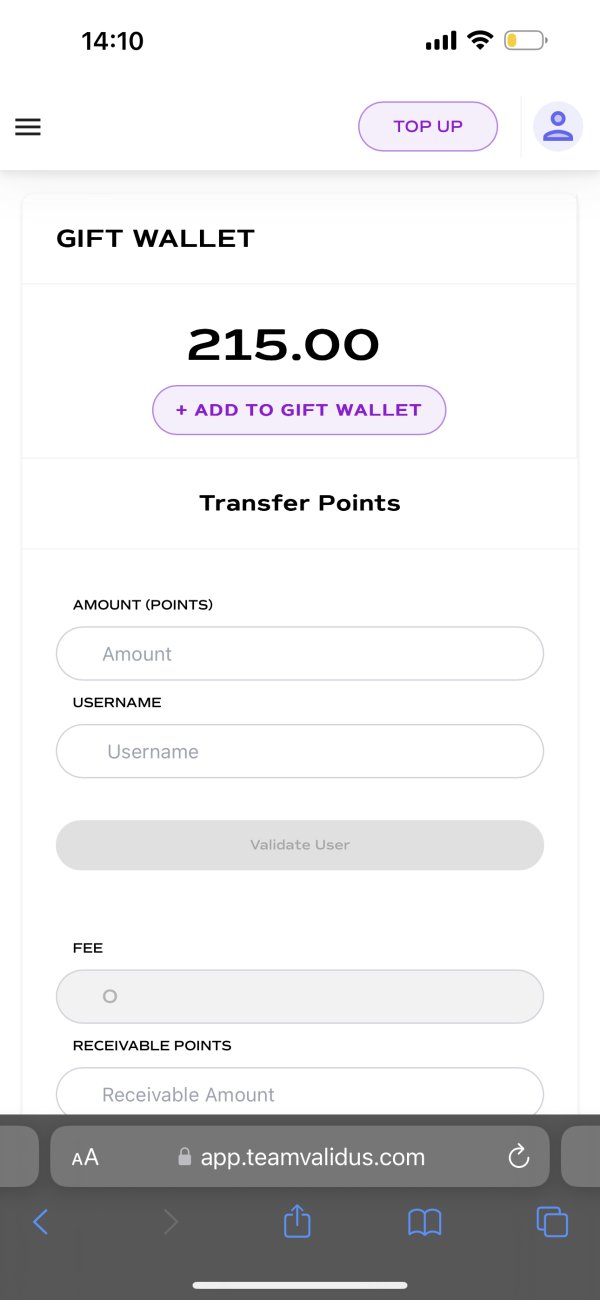Viewport: 600px width, 1300px height.
Task: Reload the page in Safari
Action: [518, 1157]
